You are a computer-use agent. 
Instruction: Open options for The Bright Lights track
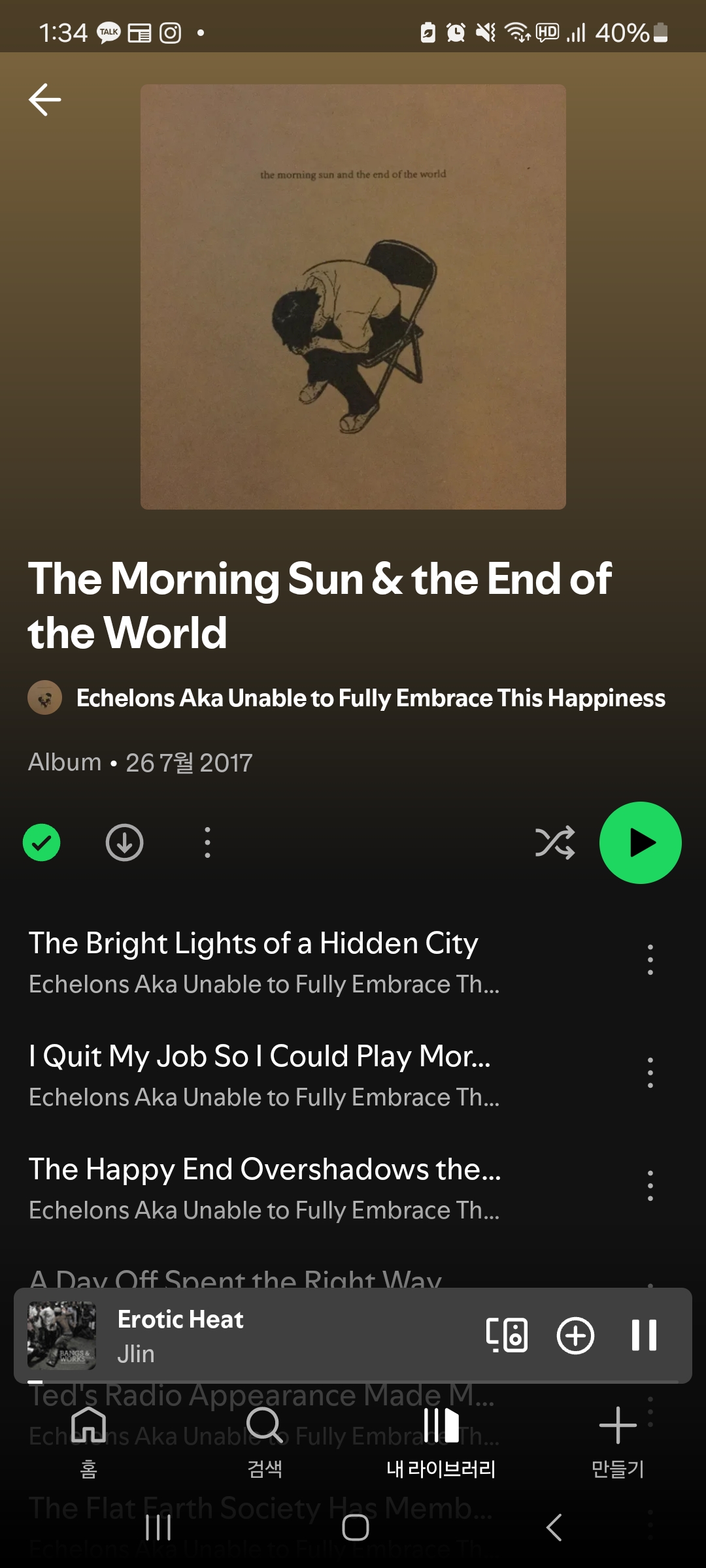[650, 960]
